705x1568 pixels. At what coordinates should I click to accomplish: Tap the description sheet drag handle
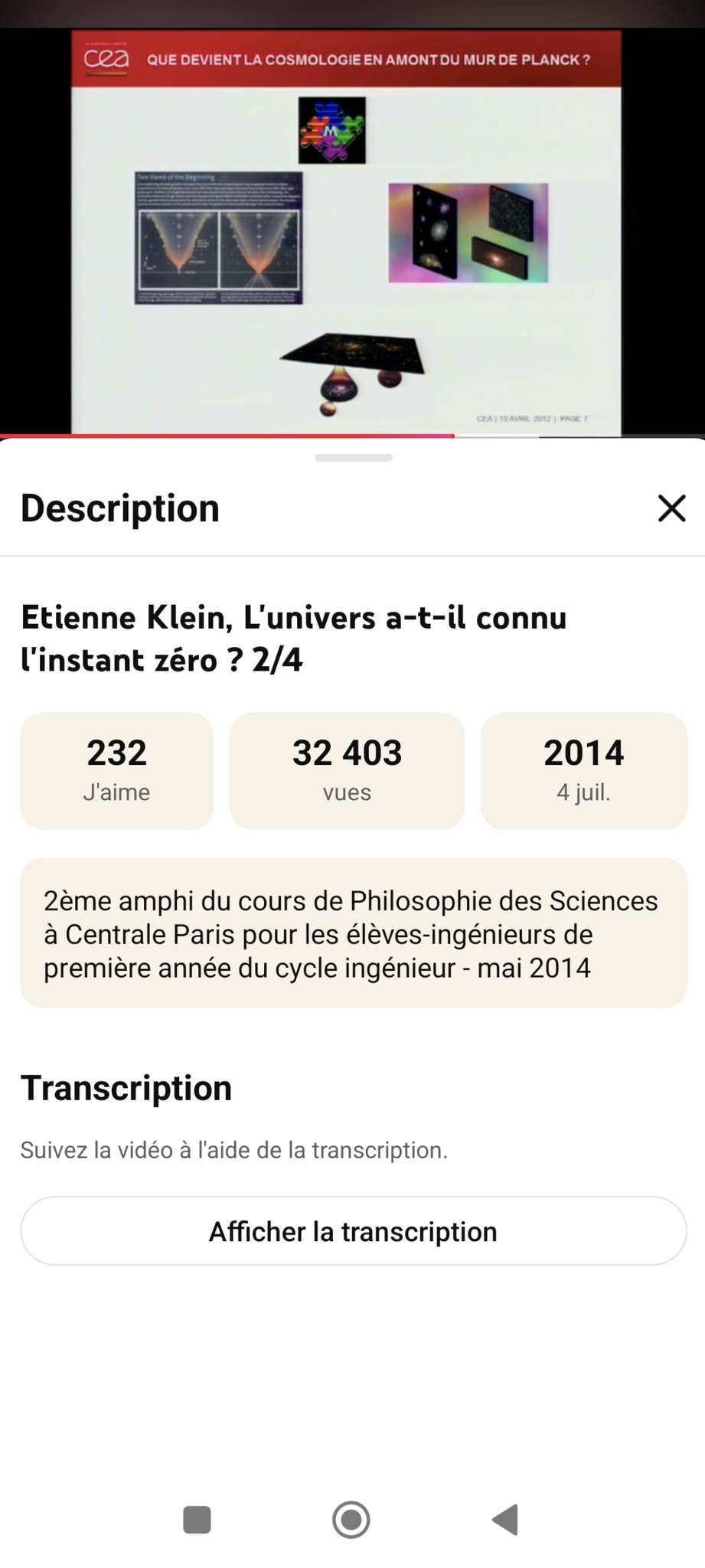[353, 458]
